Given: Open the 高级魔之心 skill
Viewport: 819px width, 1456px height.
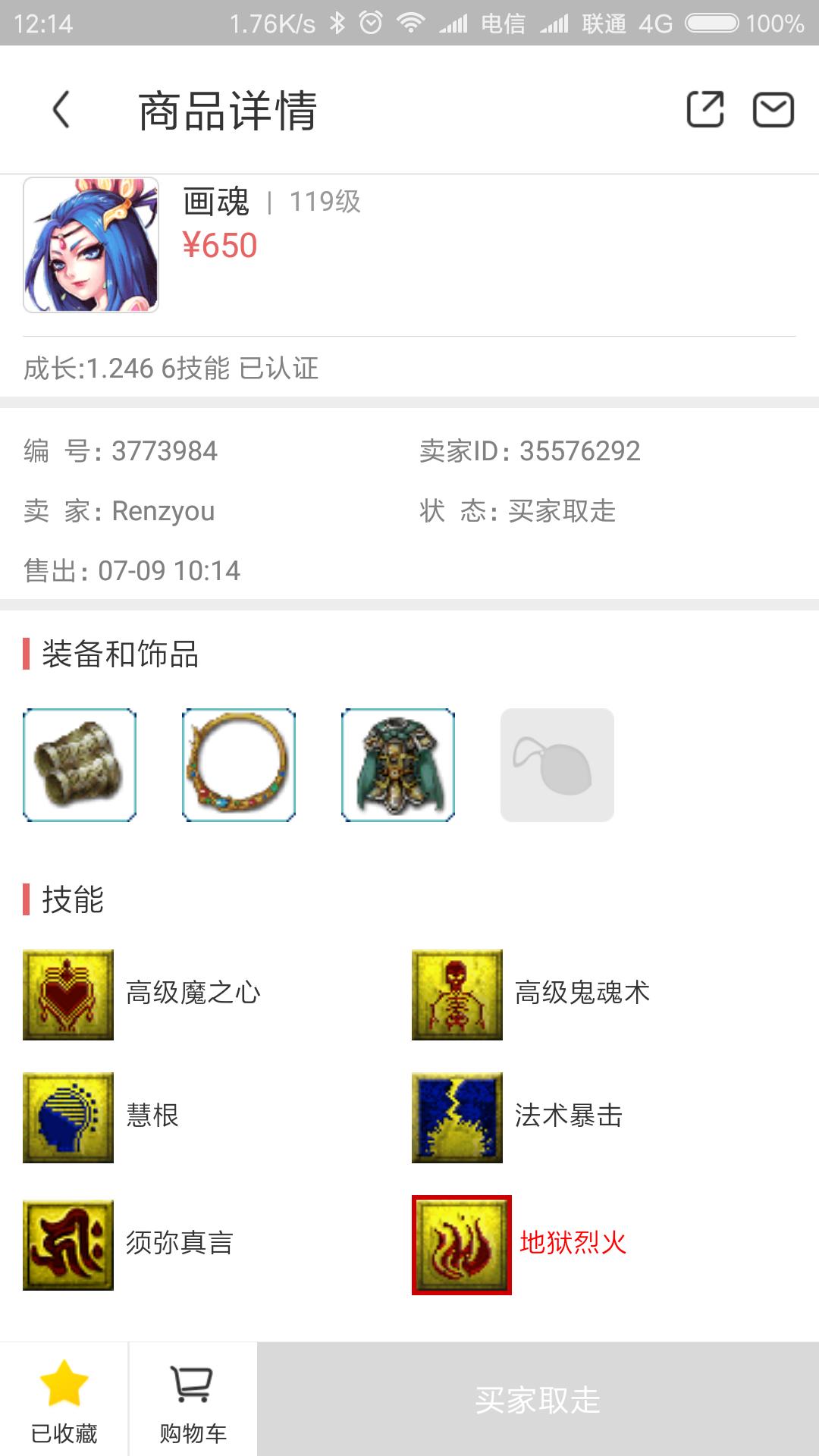Looking at the screenshot, I should [x=68, y=994].
